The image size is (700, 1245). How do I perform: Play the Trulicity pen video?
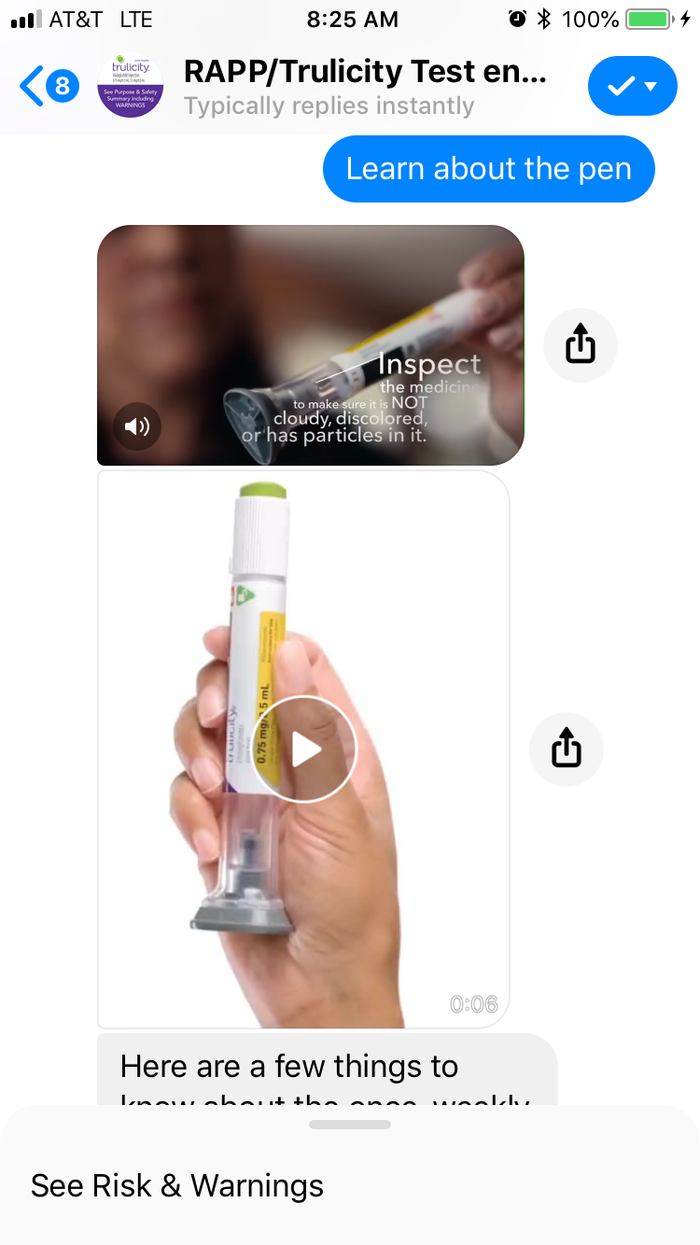click(305, 749)
